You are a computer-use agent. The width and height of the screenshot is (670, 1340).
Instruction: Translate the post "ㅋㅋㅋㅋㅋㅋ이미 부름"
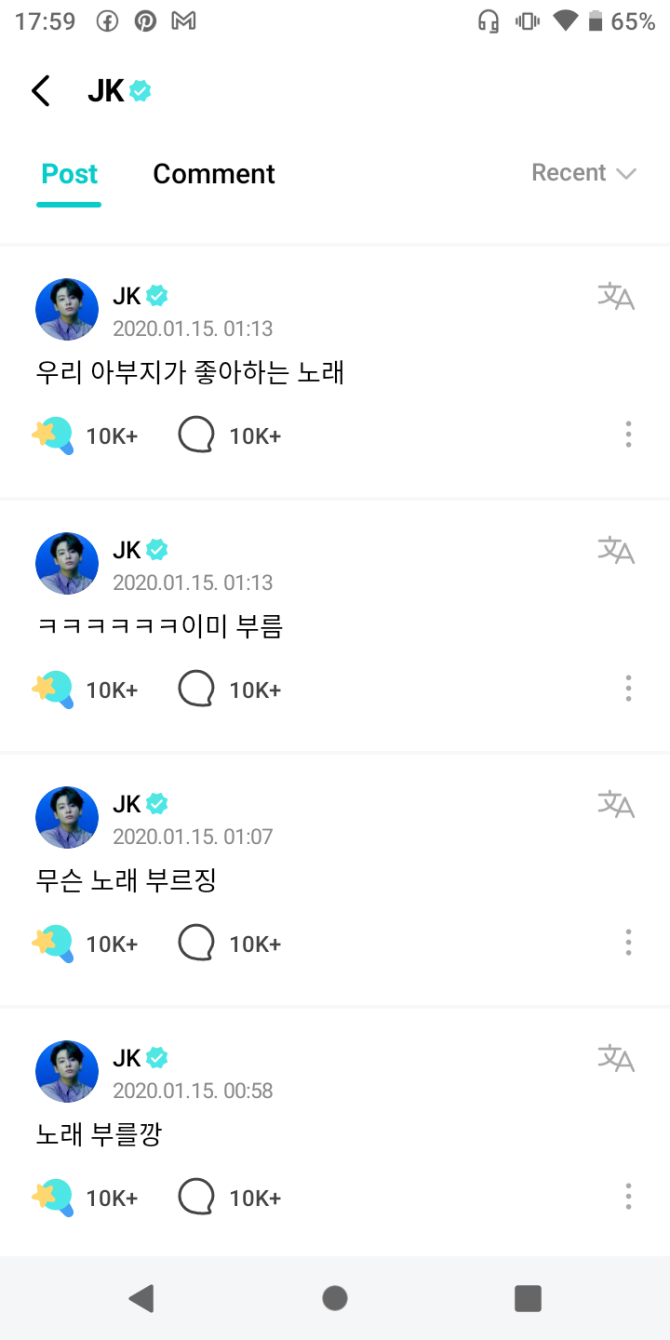(615, 550)
